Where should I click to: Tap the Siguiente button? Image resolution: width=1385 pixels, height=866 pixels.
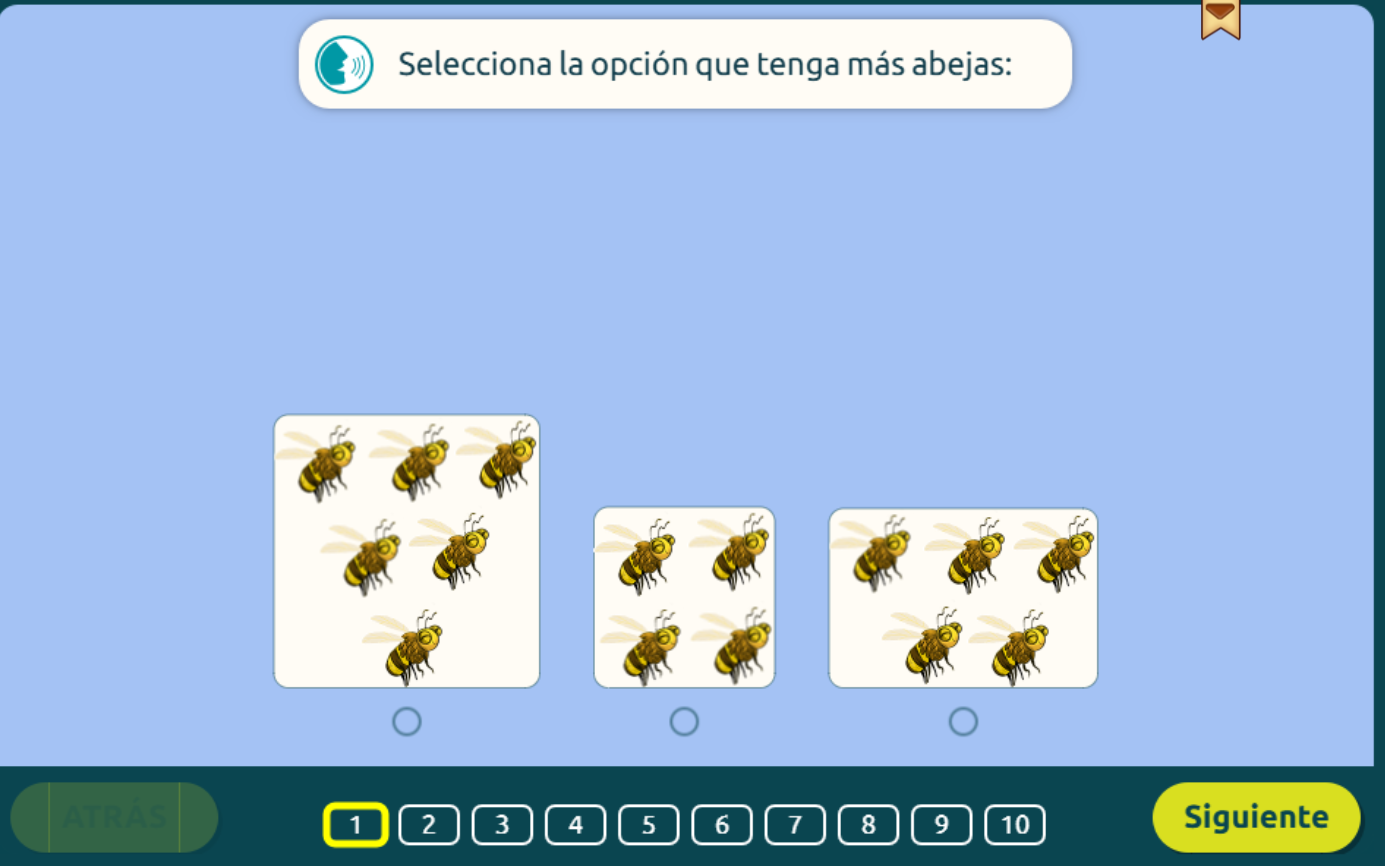pos(1256,817)
